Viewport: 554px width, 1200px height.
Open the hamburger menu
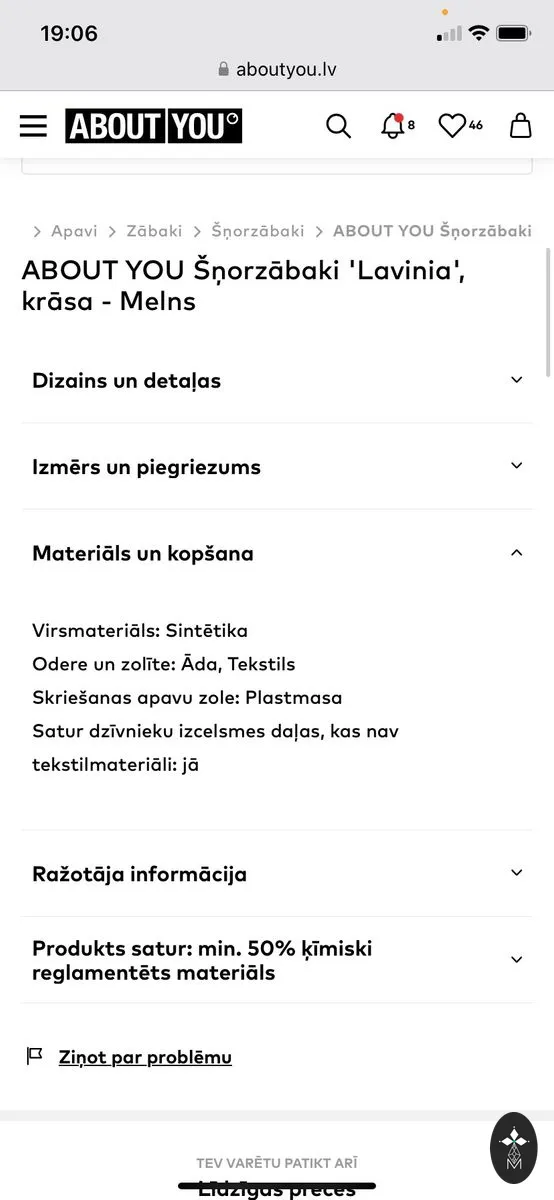[x=33, y=125]
